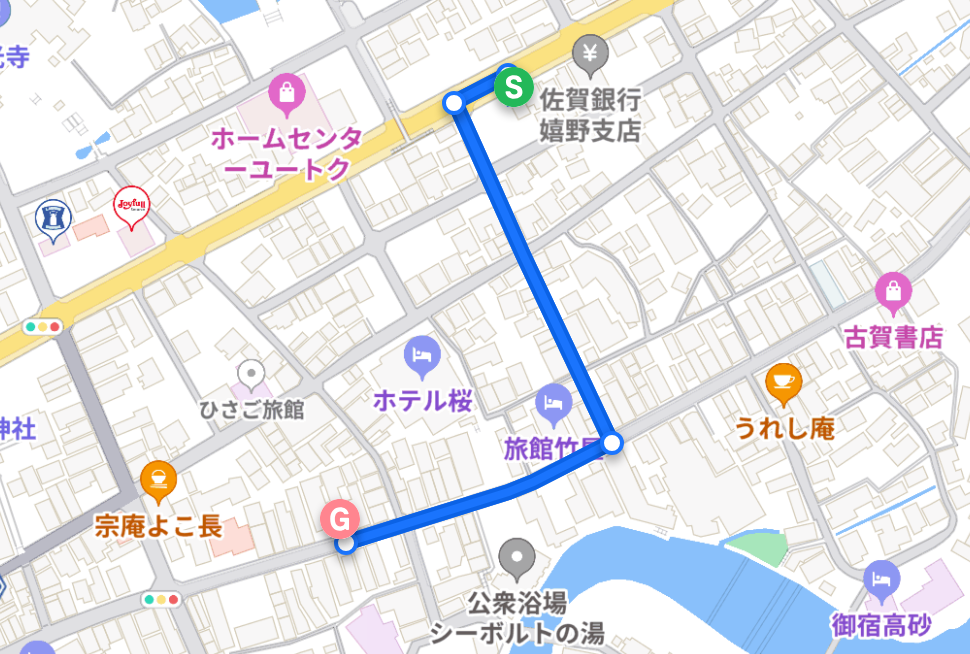Tap the pink G goal marker

[339, 519]
